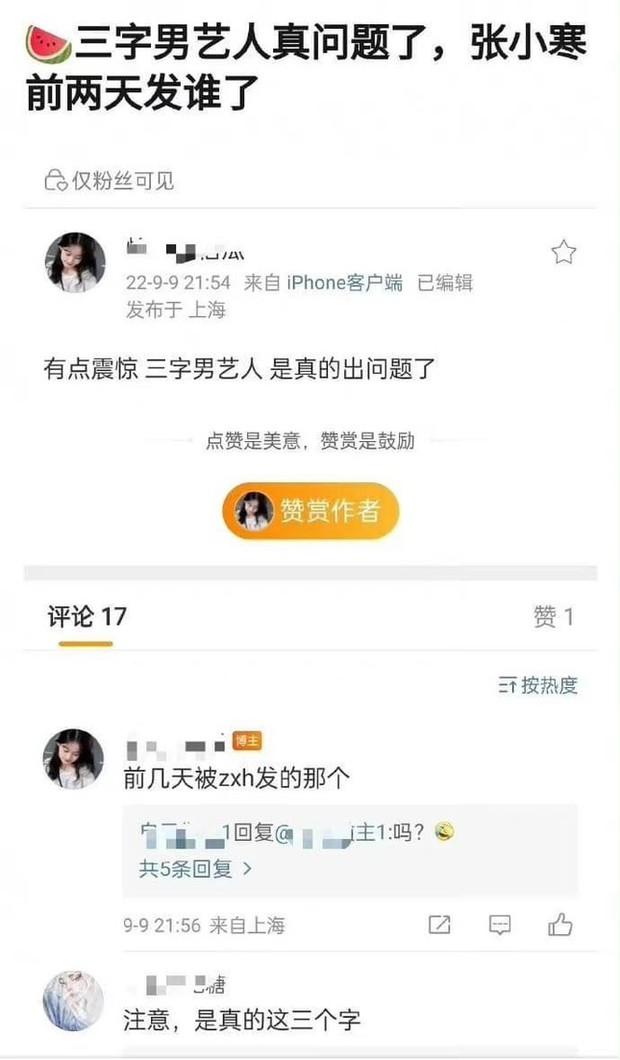Tap the 赞赏作者 reward button
The width and height of the screenshot is (620, 1060).
pyautogui.click(x=311, y=511)
